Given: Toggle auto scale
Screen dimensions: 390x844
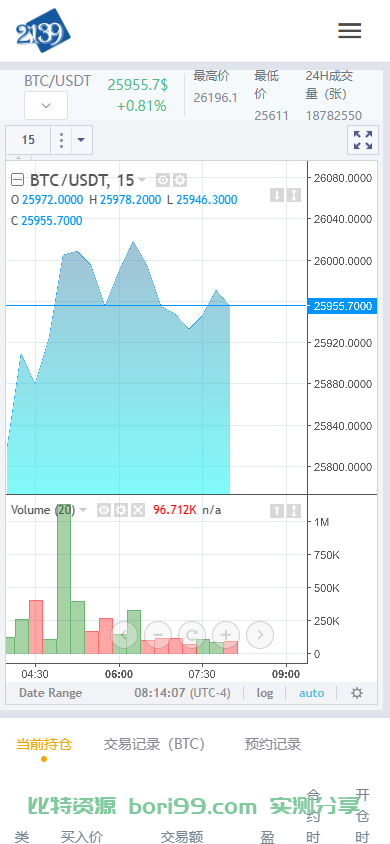Looking at the screenshot, I should point(311,693).
